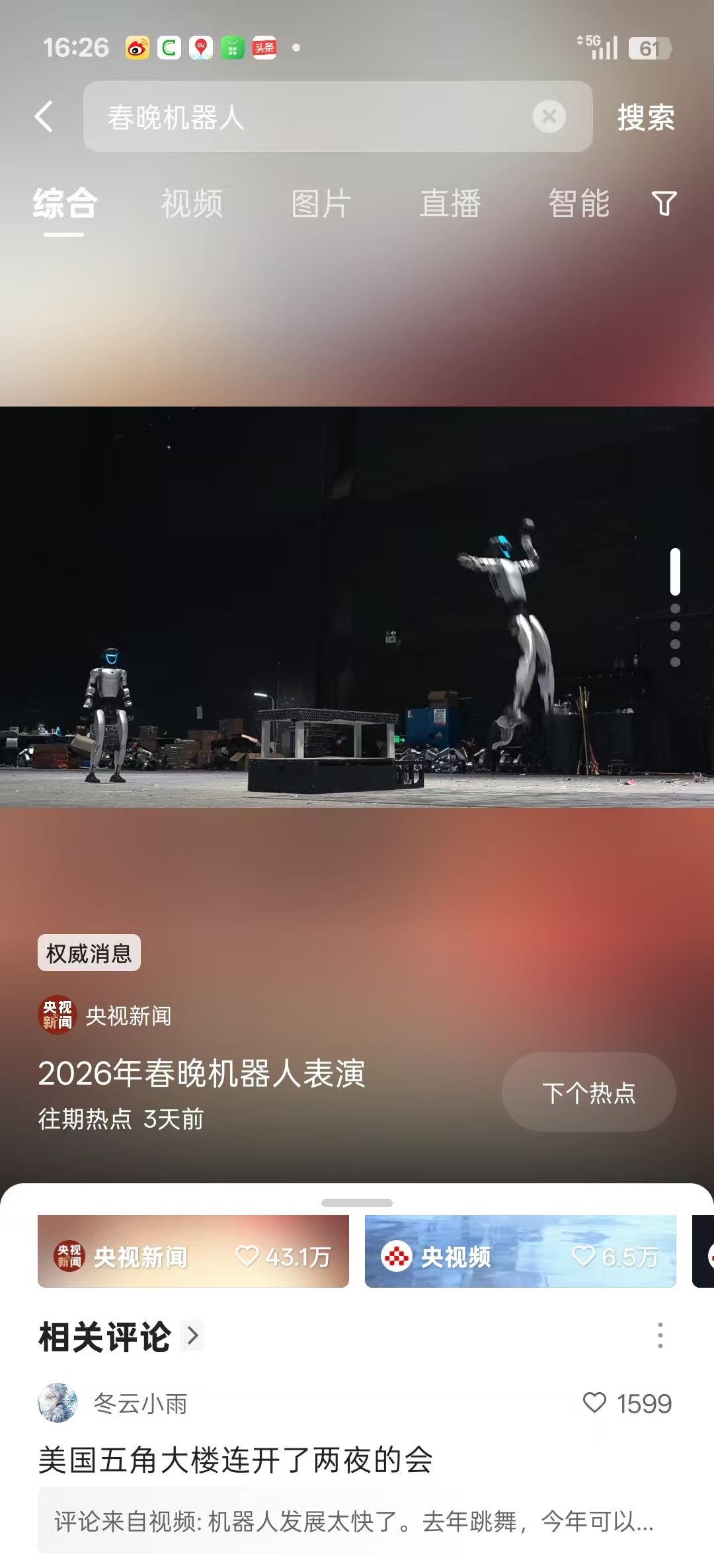Screen dimensions: 714x1568
Task: Tap the 搜索 button to search
Action: click(645, 117)
